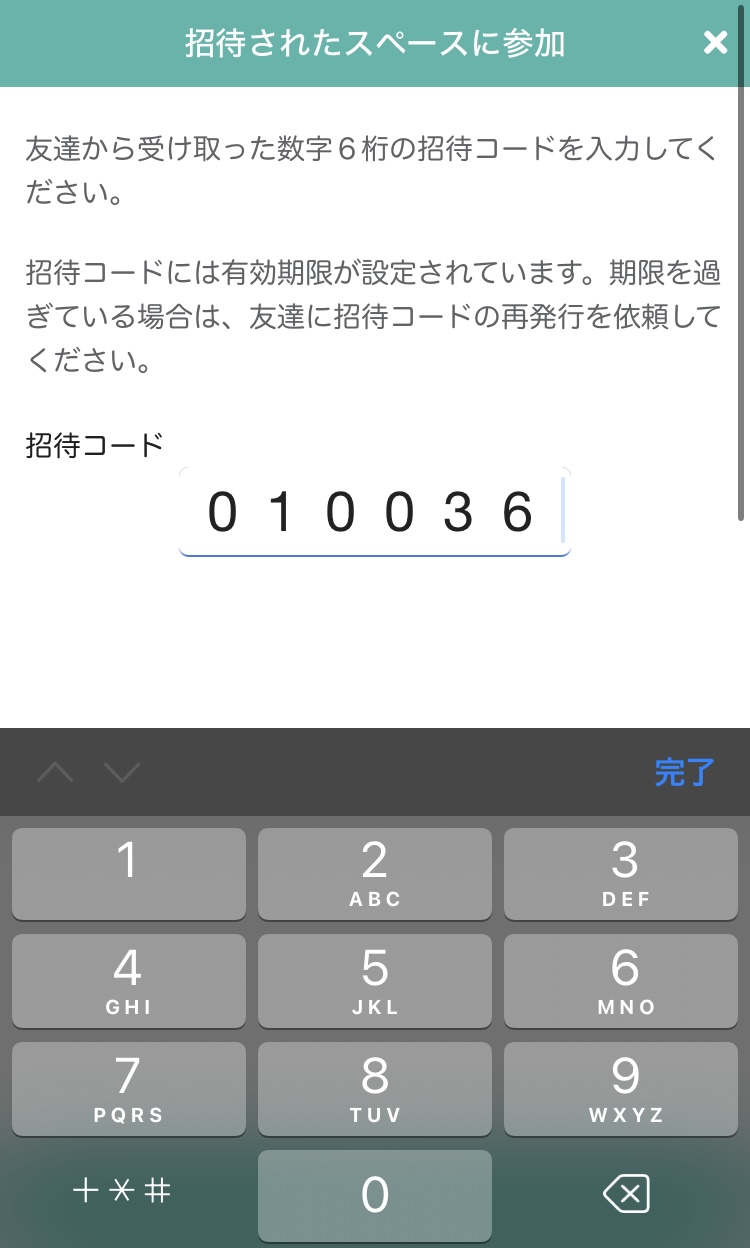Enter digit 5 on the keypad
This screenshot has width=750, height=1248.
(375, 980)
